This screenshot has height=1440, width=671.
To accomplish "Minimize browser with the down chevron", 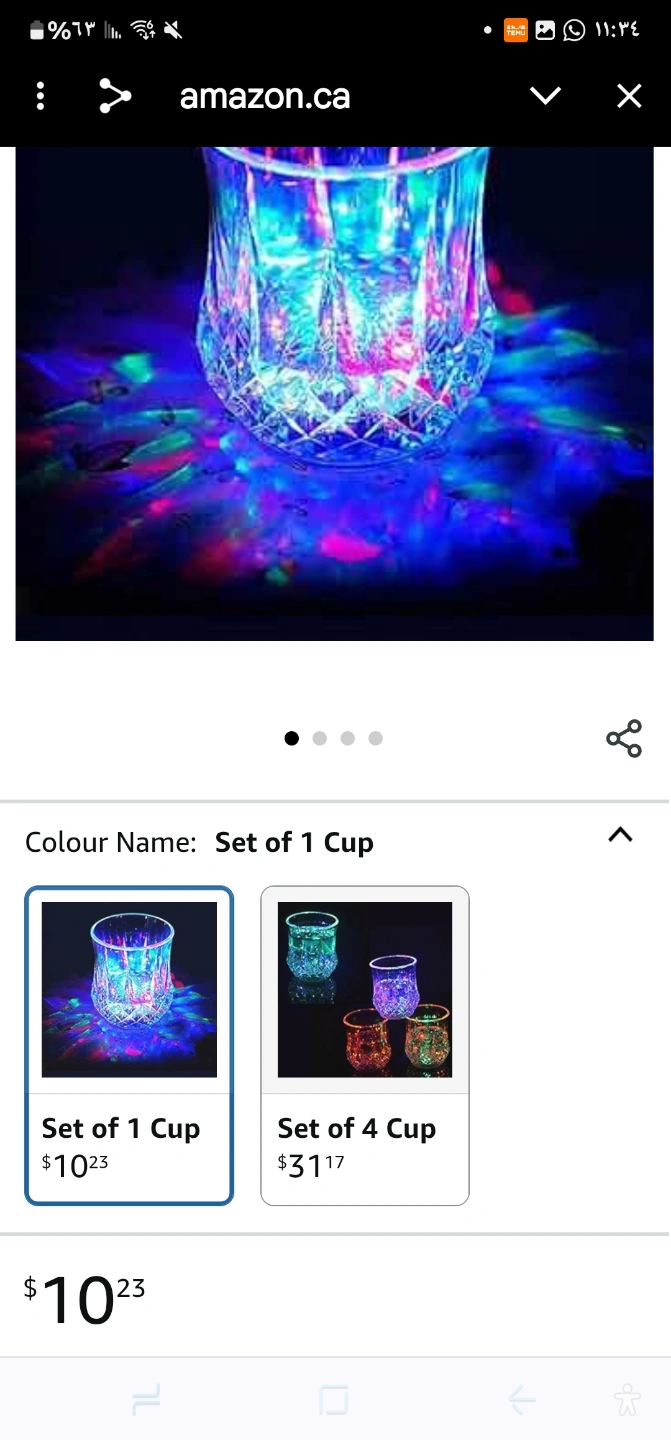I will (x=545, y=96).
